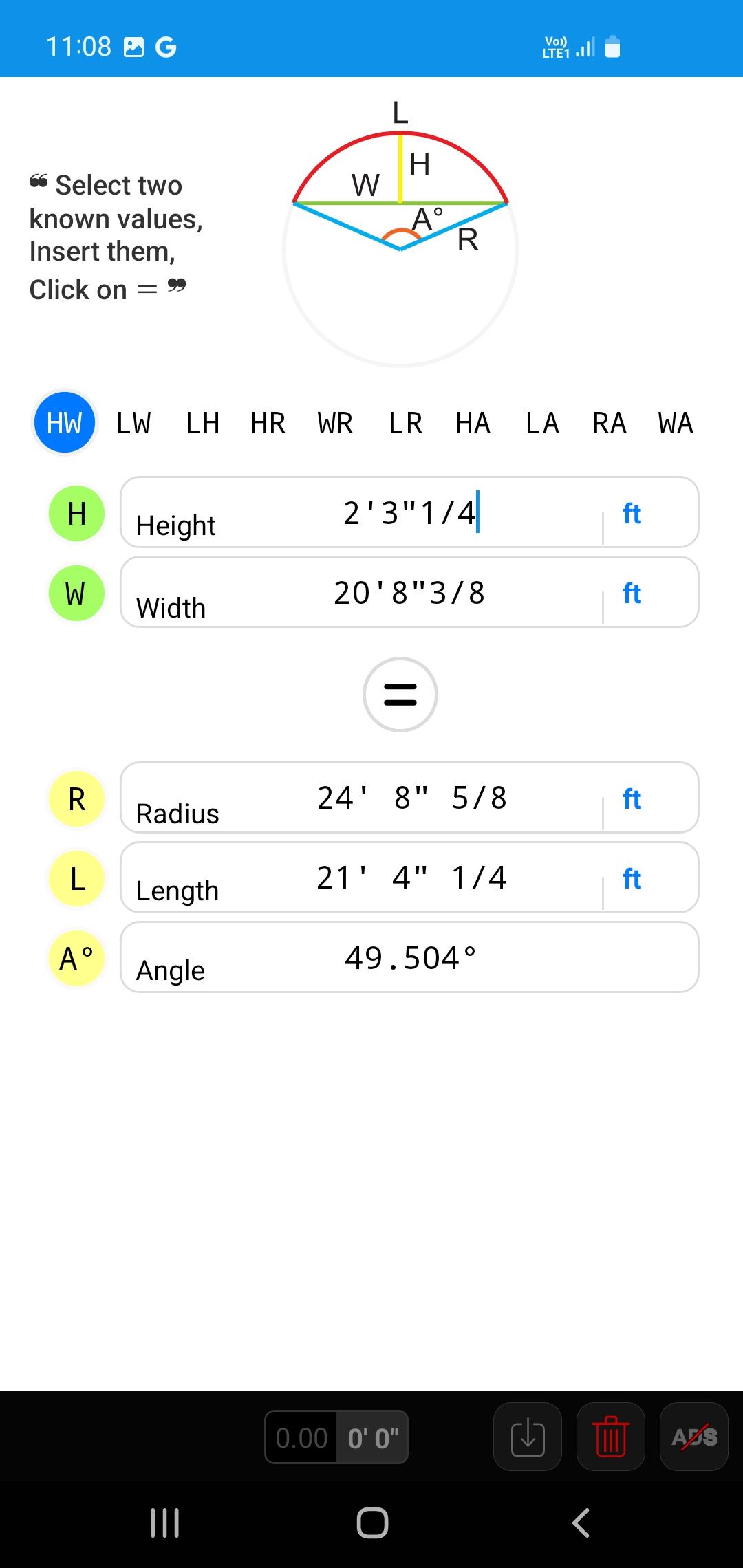Change the Radius unit from ft

632,799
